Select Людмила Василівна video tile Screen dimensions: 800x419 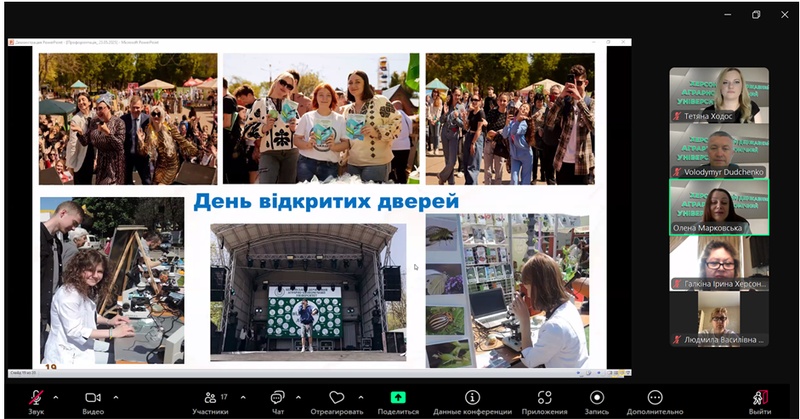click(718, 319)
